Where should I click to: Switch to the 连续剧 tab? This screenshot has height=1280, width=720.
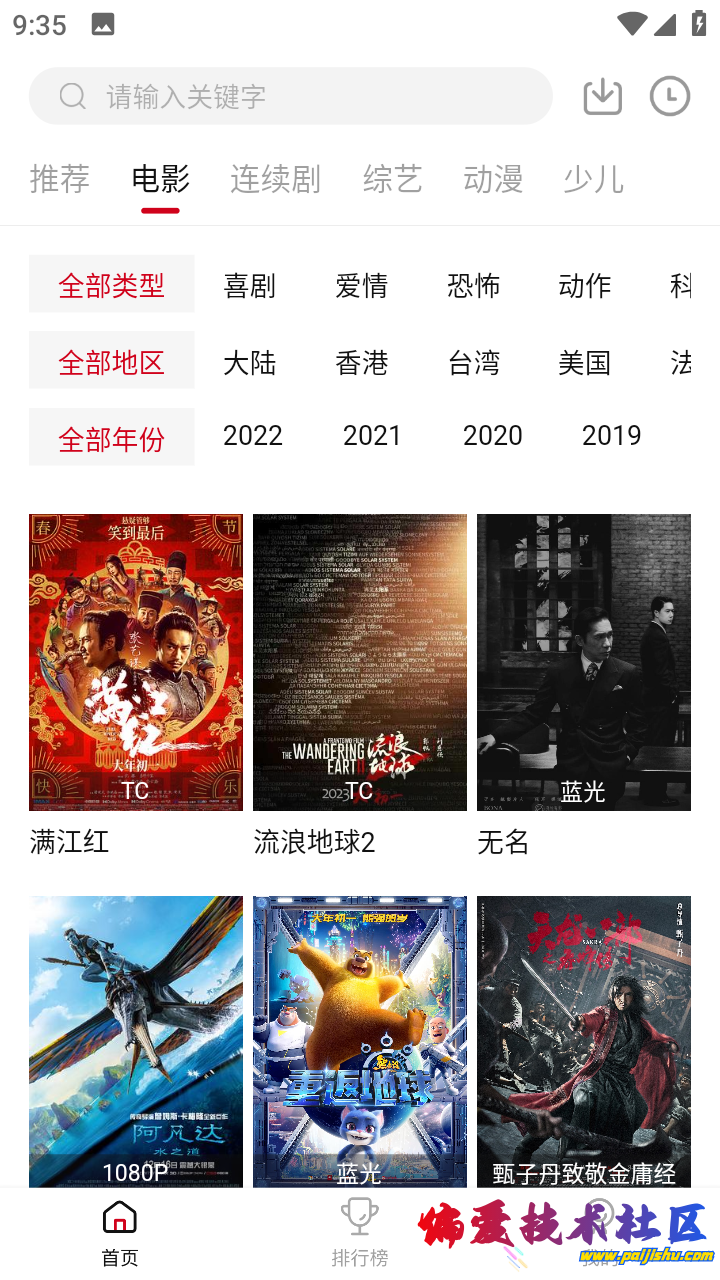pos(275,179)
